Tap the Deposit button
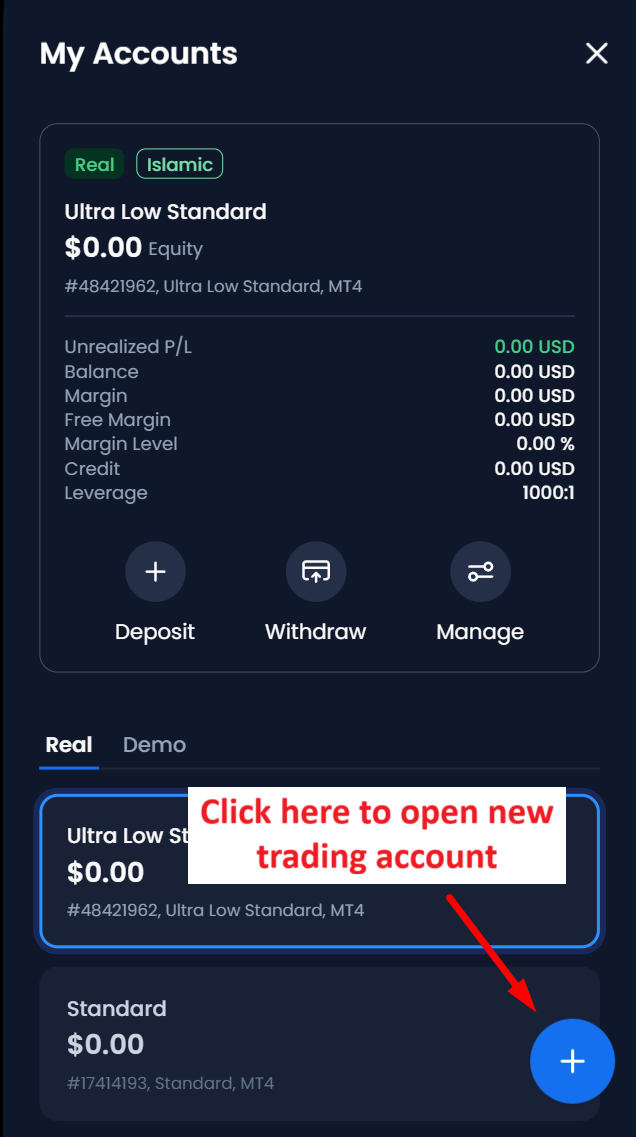 tap(155, 573)
